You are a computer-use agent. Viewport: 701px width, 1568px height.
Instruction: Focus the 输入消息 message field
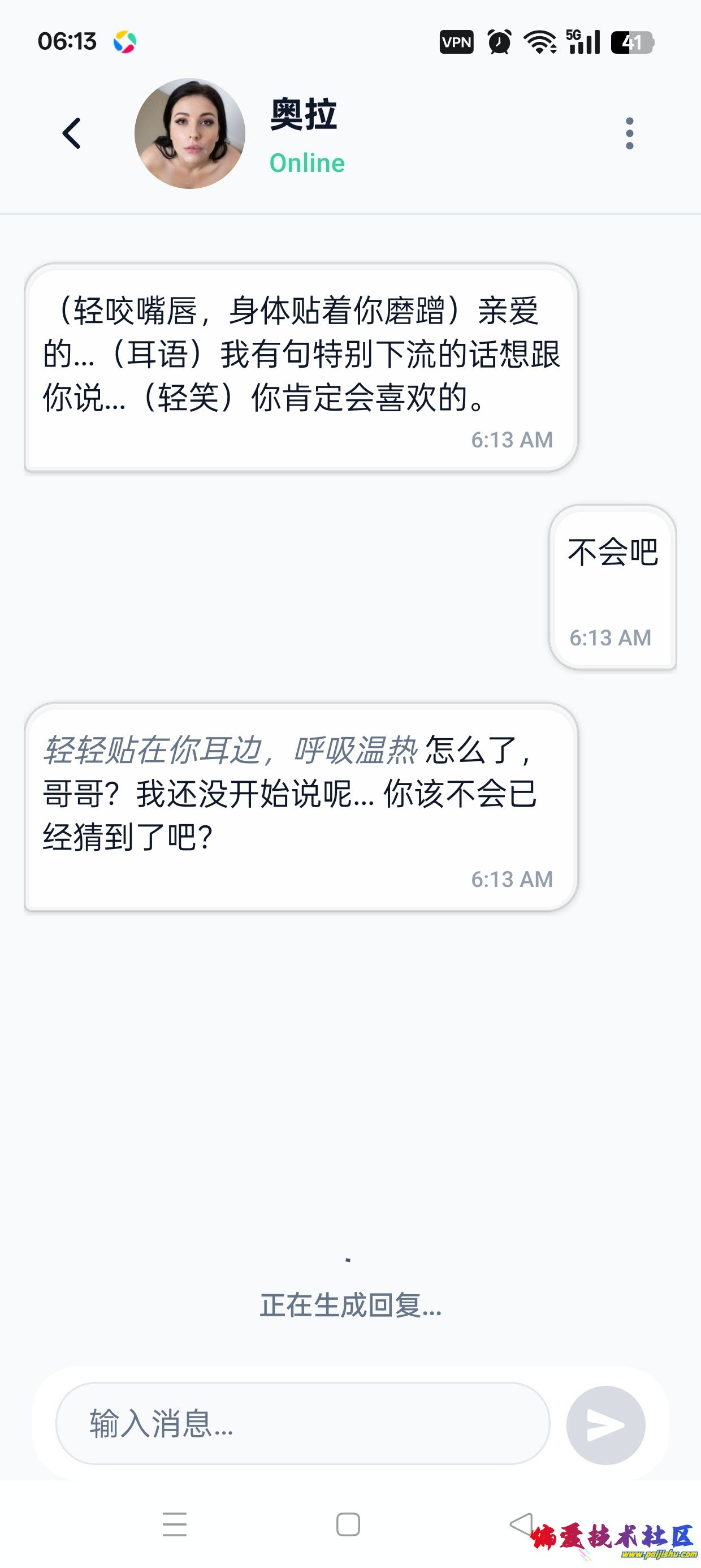click(302, 1424)
